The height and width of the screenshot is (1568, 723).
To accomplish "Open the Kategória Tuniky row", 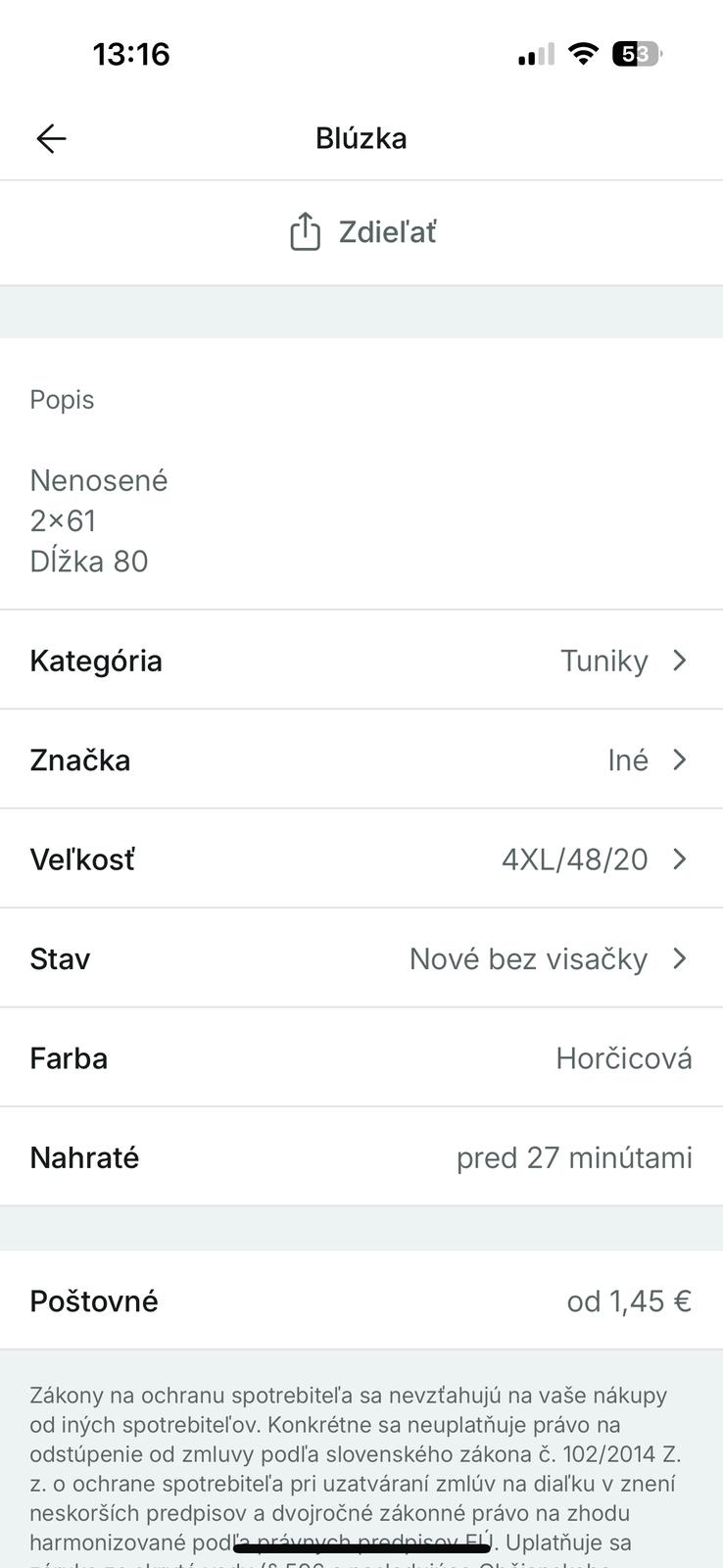I will tap(361, 661).
